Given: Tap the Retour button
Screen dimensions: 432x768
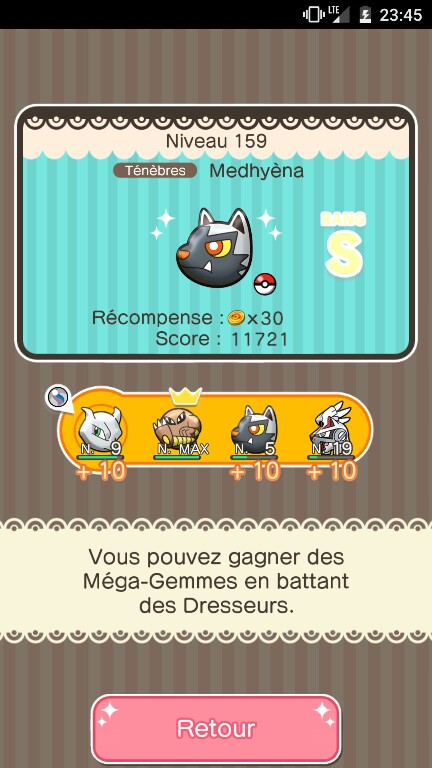Looking at the screenshot, I should coord(216,728).
